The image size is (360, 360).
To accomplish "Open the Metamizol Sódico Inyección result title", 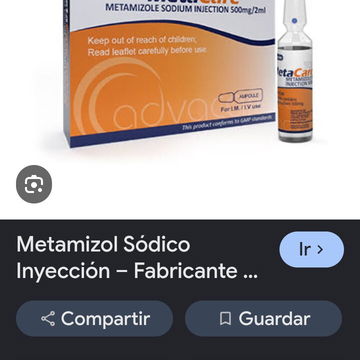I will tap(137, 258).
